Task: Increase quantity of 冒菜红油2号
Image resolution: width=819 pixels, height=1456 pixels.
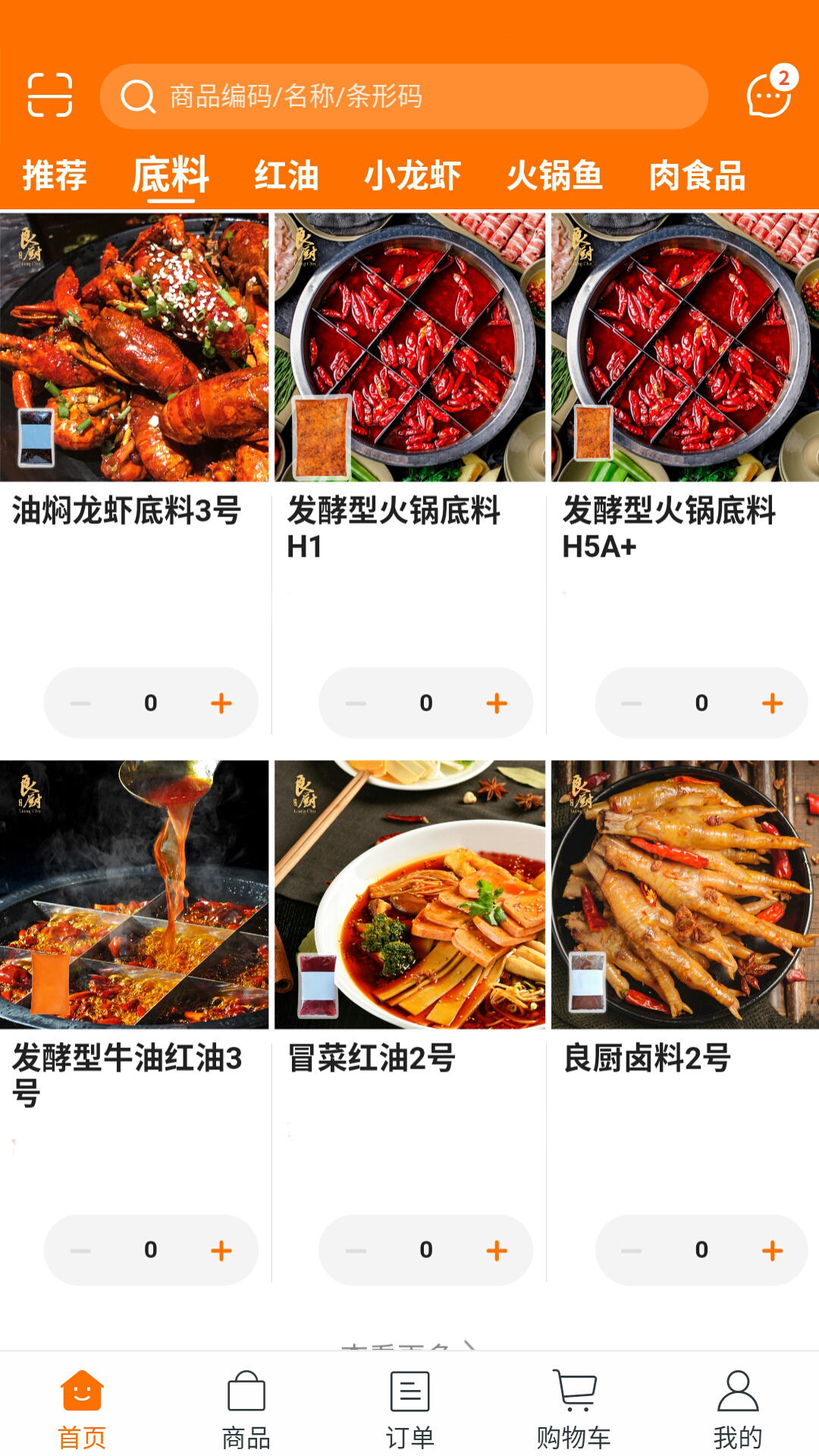Action: (497, 1250)
